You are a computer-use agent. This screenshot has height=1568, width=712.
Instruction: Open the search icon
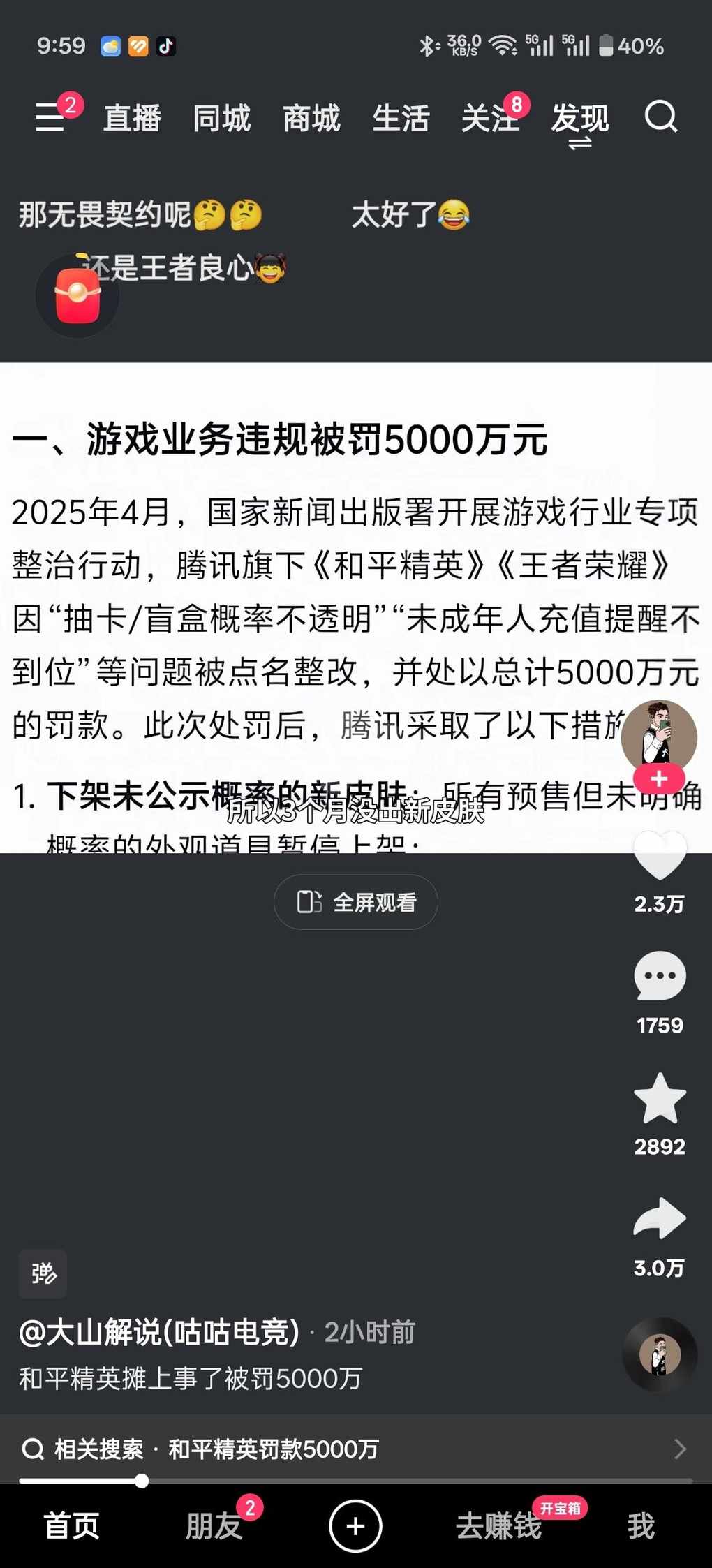[660, 116]
